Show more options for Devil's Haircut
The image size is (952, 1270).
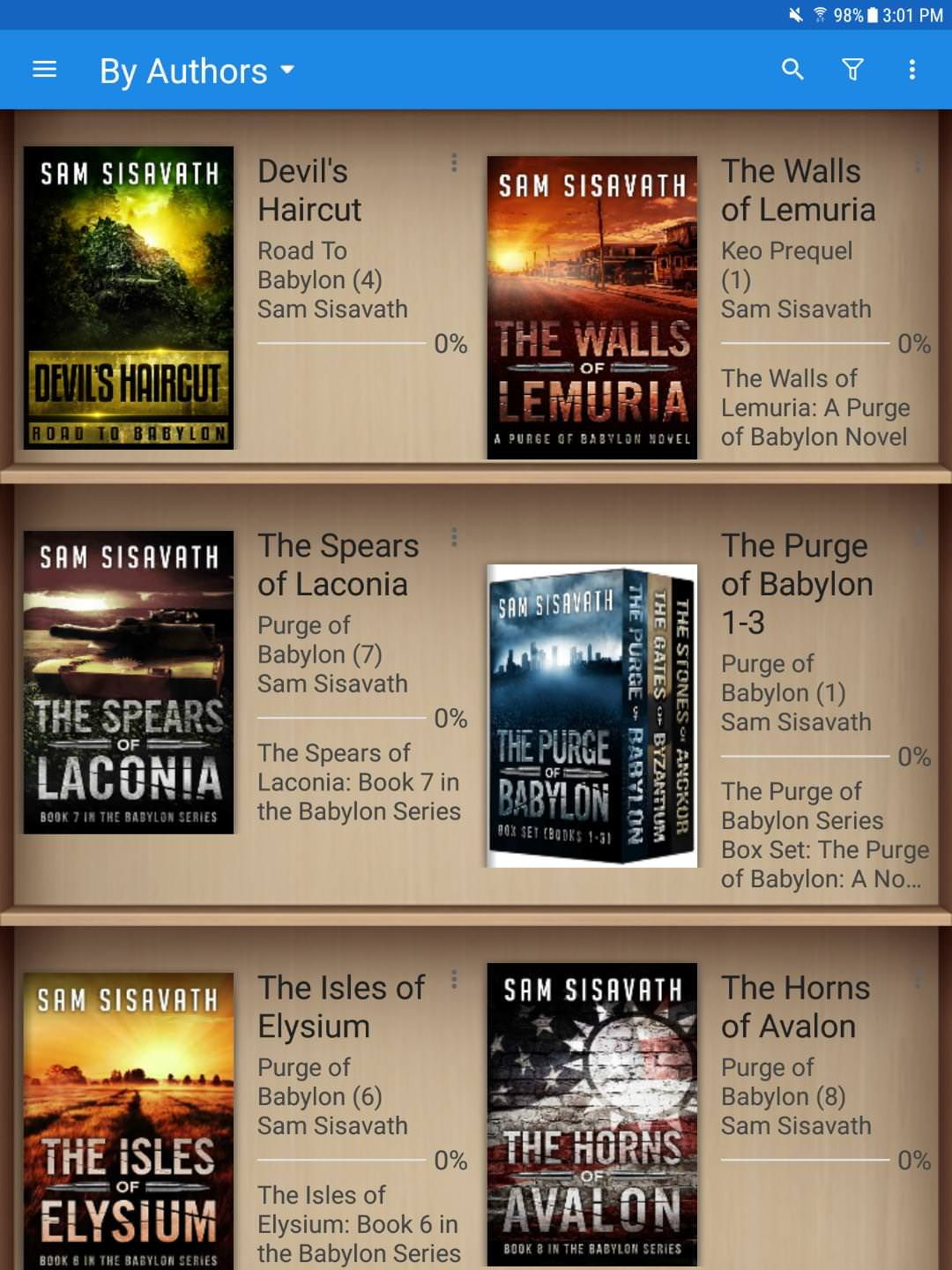tap(454, 162)
